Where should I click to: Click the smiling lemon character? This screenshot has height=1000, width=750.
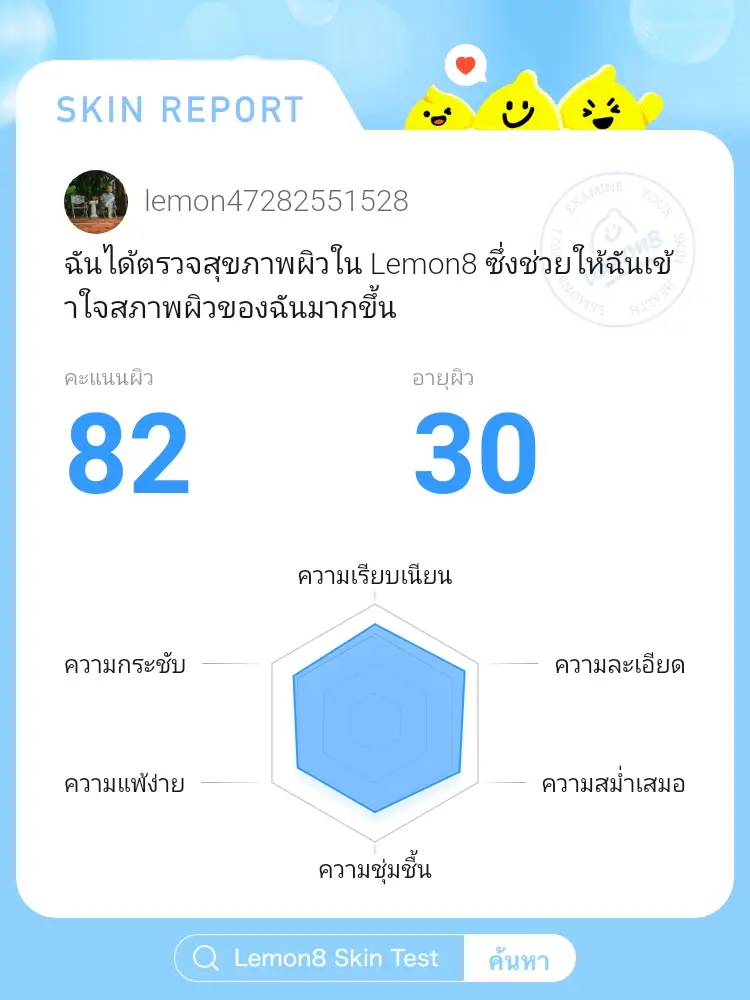click(520, 112)
